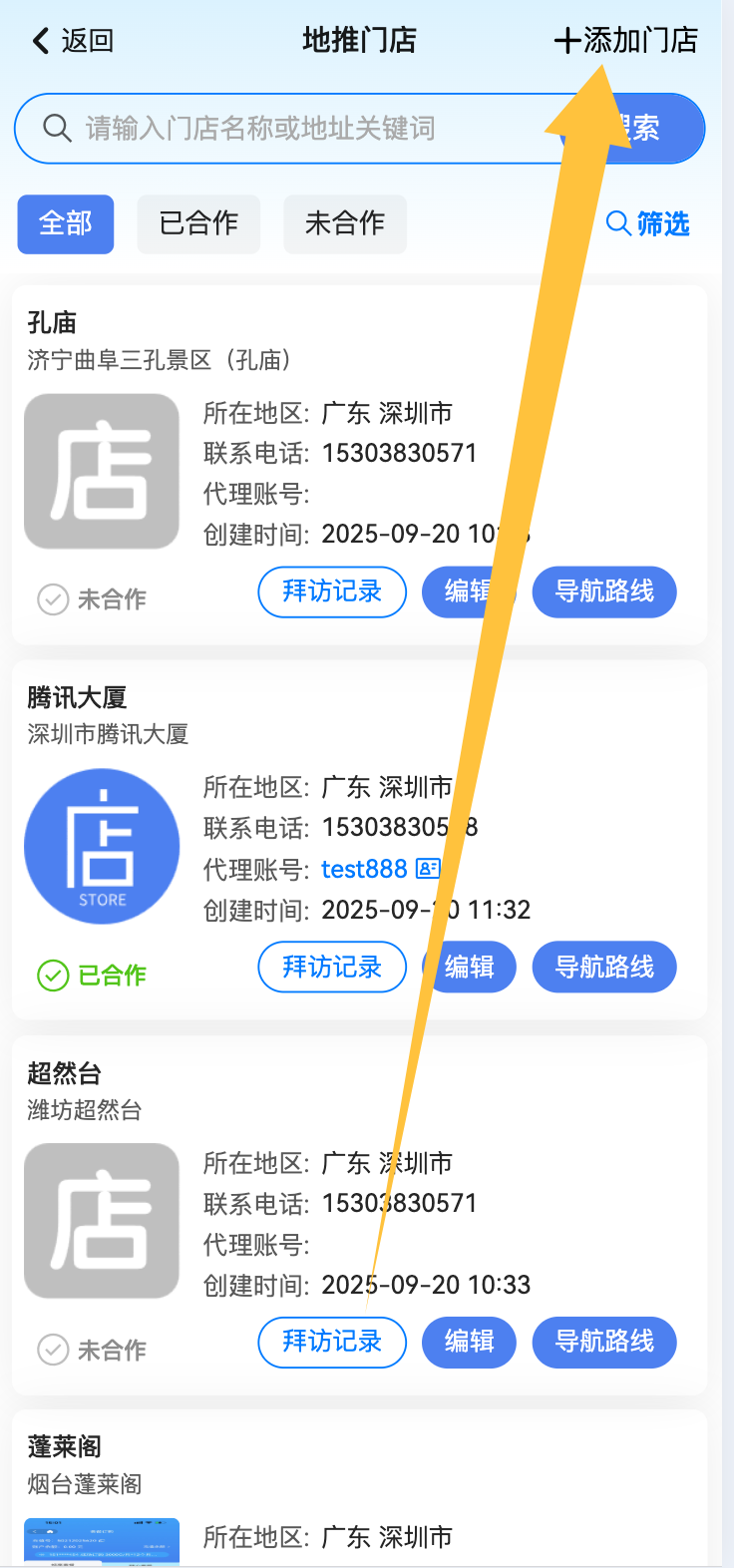Open agent account test888
Screen dimensions: 734x1568
(365, 869)
